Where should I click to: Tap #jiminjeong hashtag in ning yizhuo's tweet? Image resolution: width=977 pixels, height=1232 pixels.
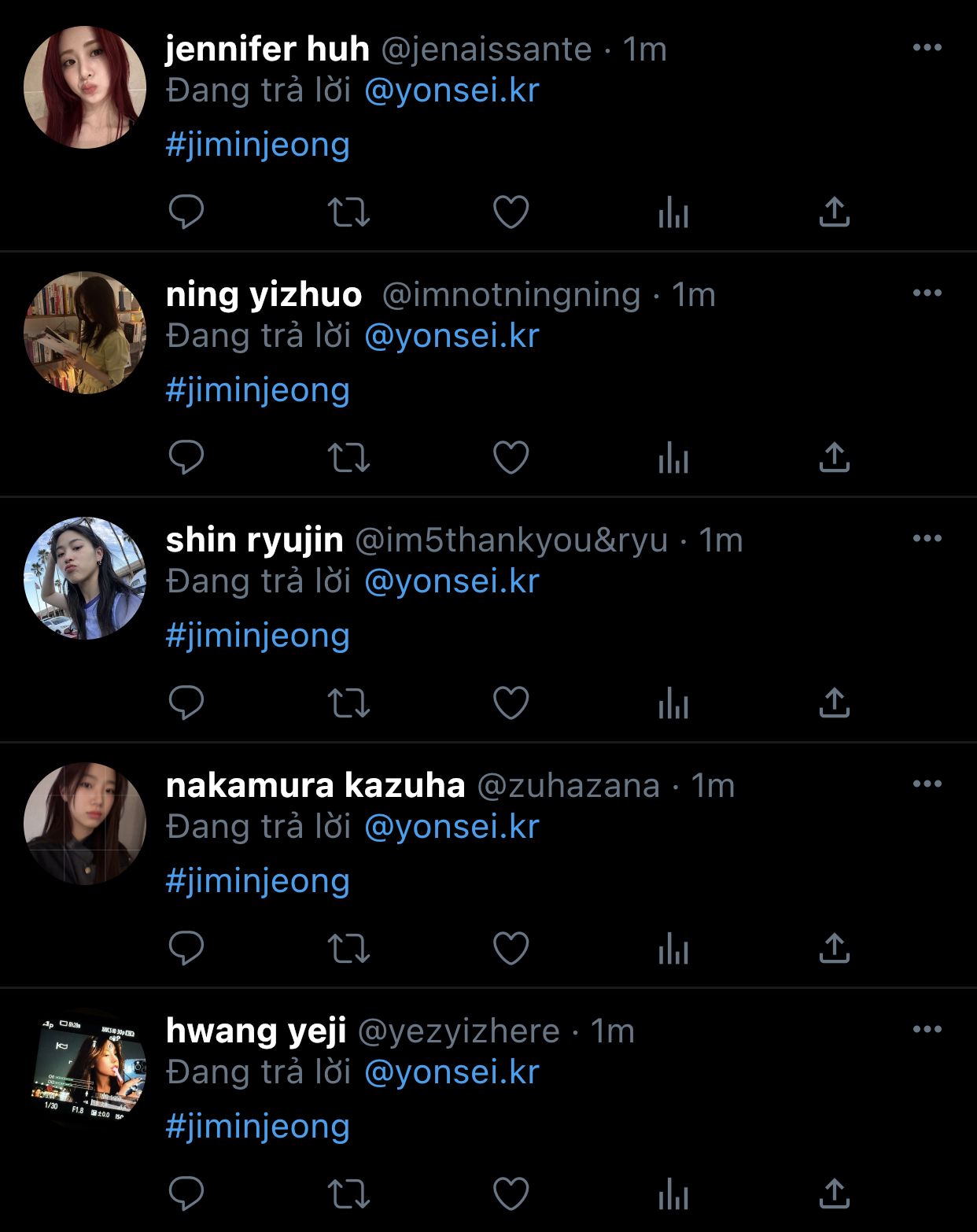pyautogui.click(x=257, y=389)
